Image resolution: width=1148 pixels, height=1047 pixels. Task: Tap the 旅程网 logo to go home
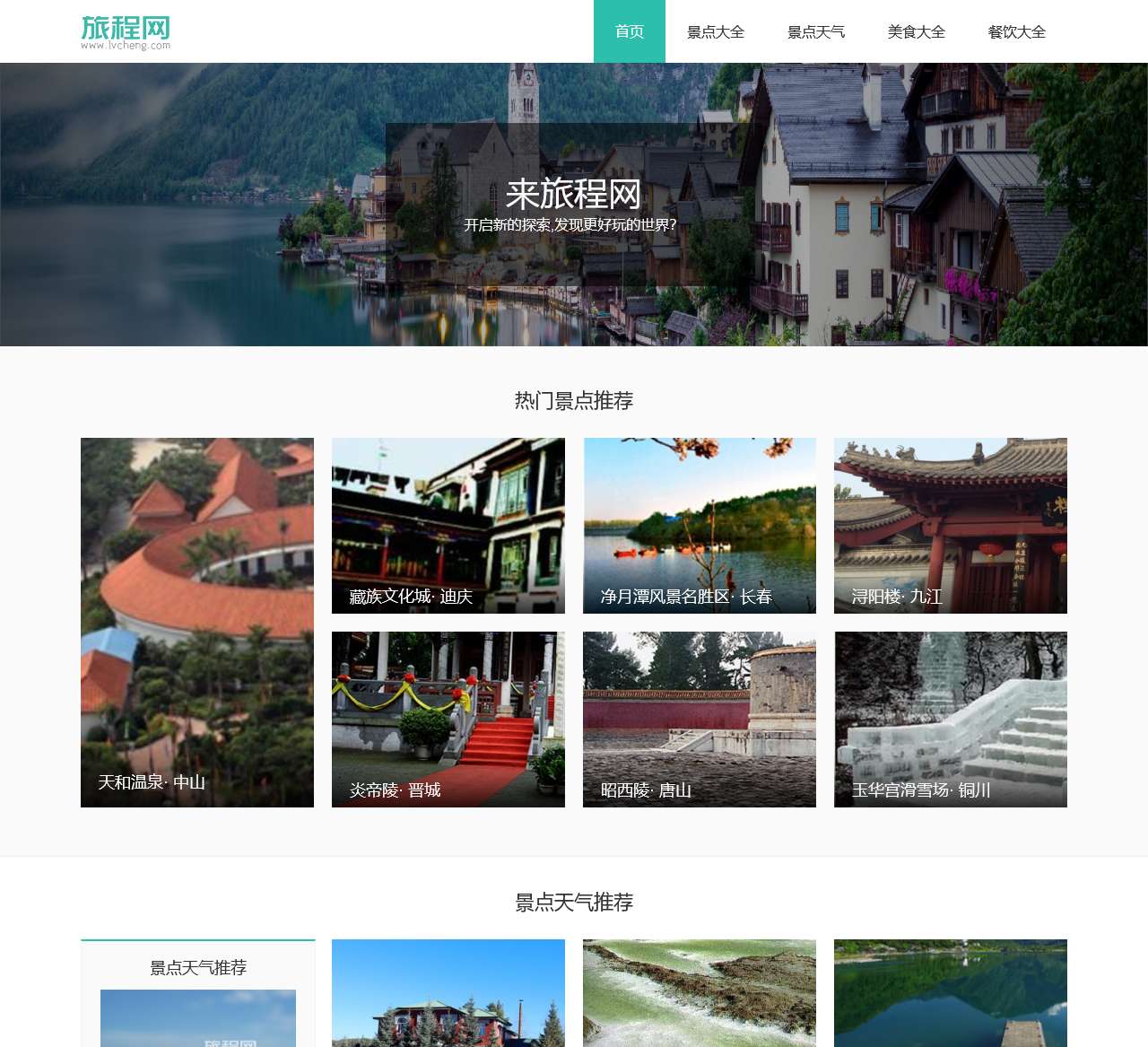[126, 32]
